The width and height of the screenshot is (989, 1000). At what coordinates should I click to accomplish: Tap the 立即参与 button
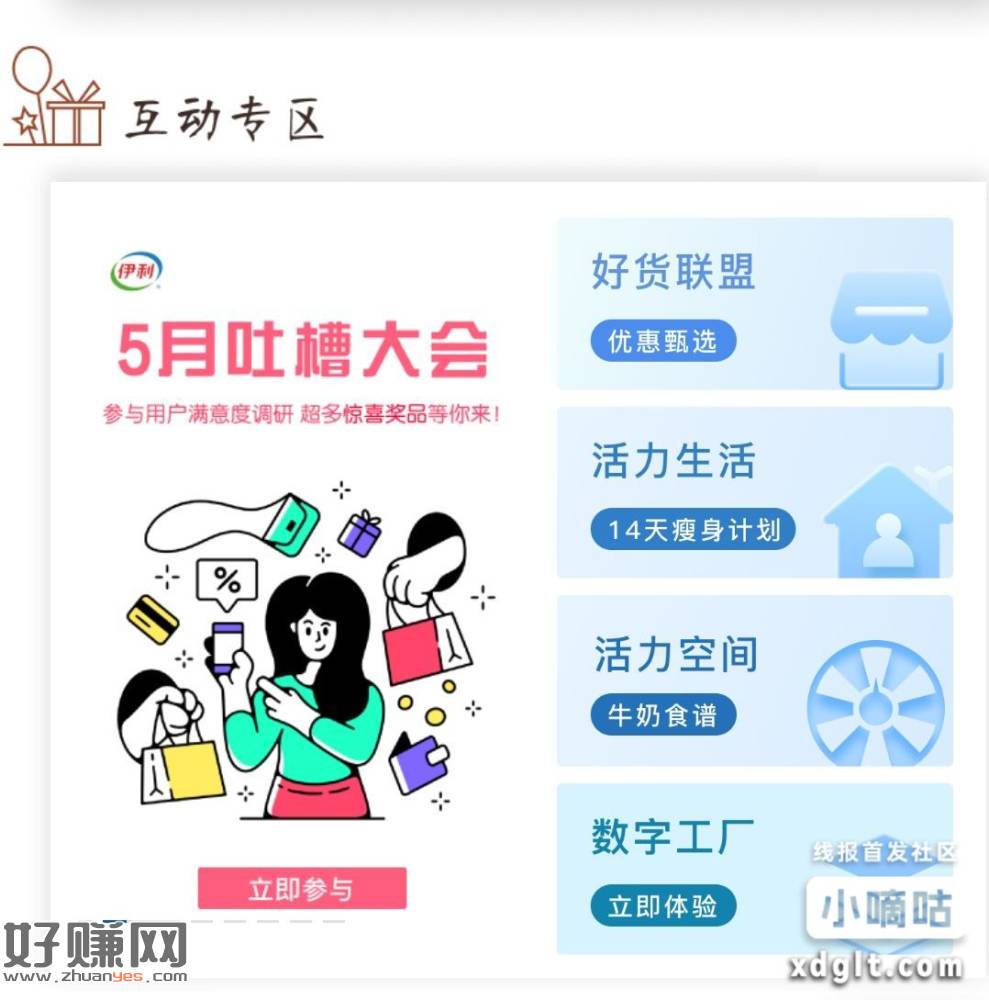302,888
